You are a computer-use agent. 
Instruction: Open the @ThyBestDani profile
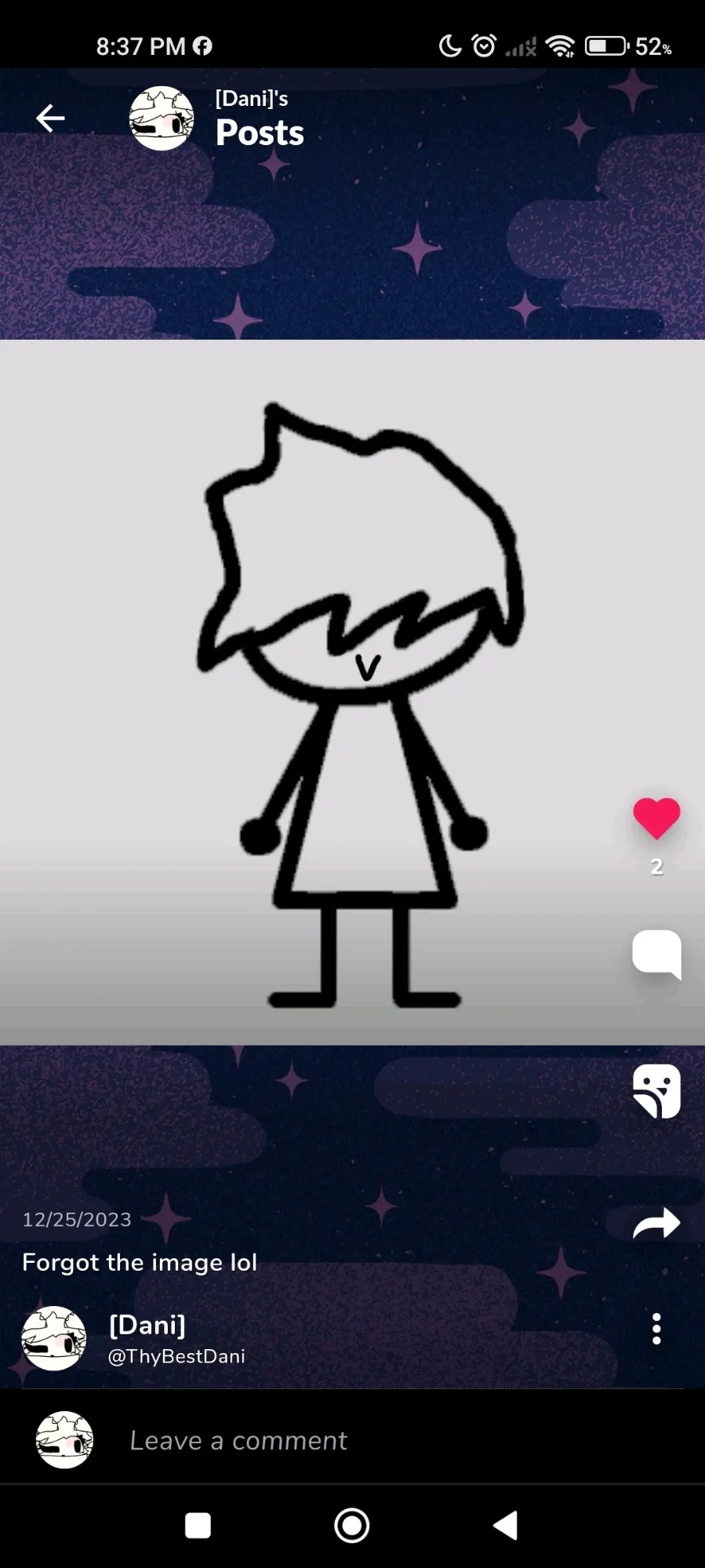176,1356
